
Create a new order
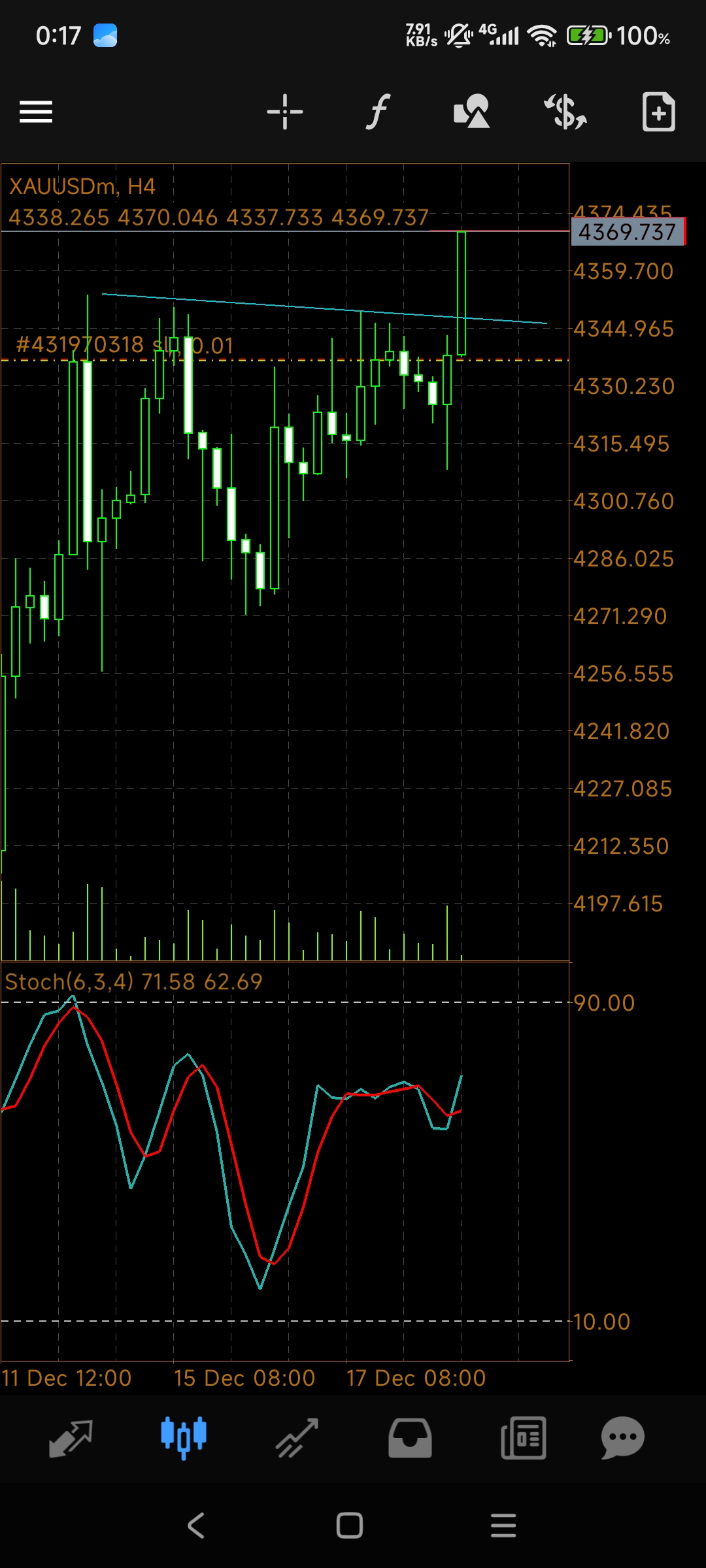(658, 112)
